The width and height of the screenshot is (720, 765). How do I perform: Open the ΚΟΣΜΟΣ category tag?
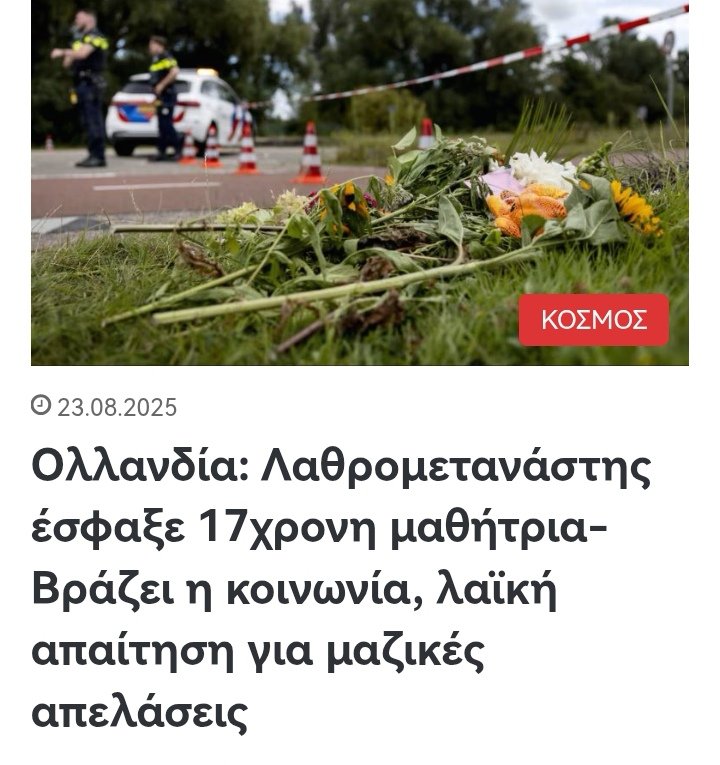593,320
